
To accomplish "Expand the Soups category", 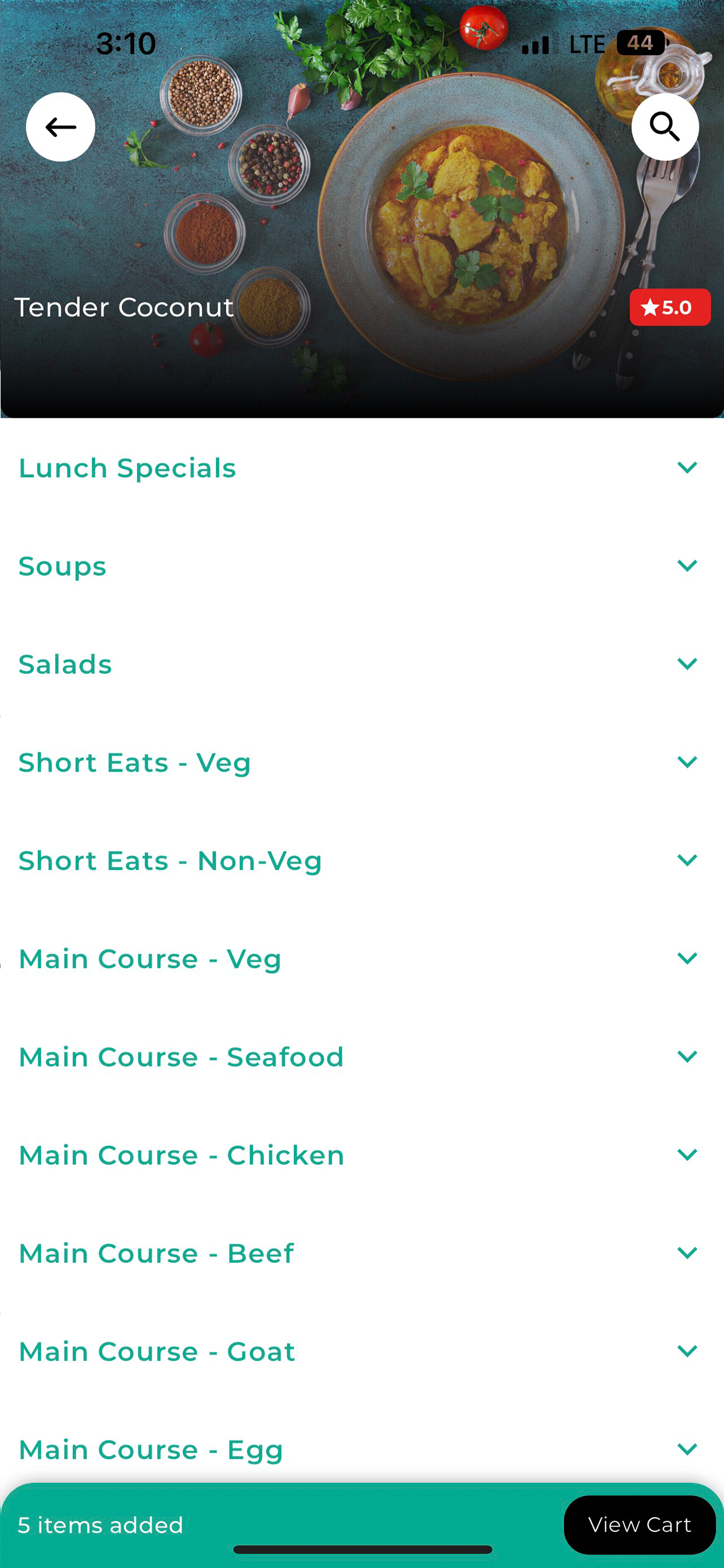I will 362,566.
